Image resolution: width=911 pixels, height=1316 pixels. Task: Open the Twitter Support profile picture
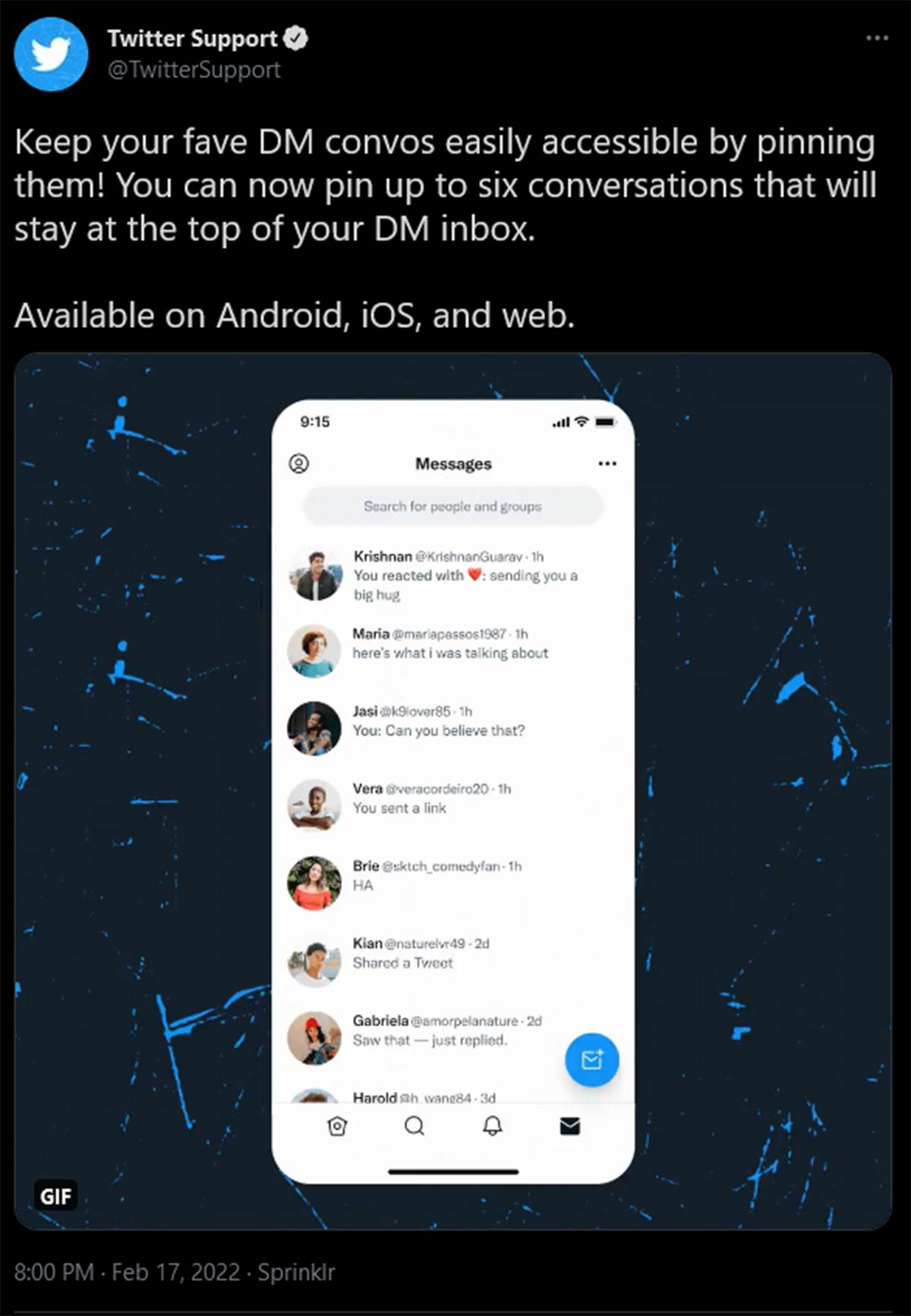pyautogui.click(x=51, y=54)
